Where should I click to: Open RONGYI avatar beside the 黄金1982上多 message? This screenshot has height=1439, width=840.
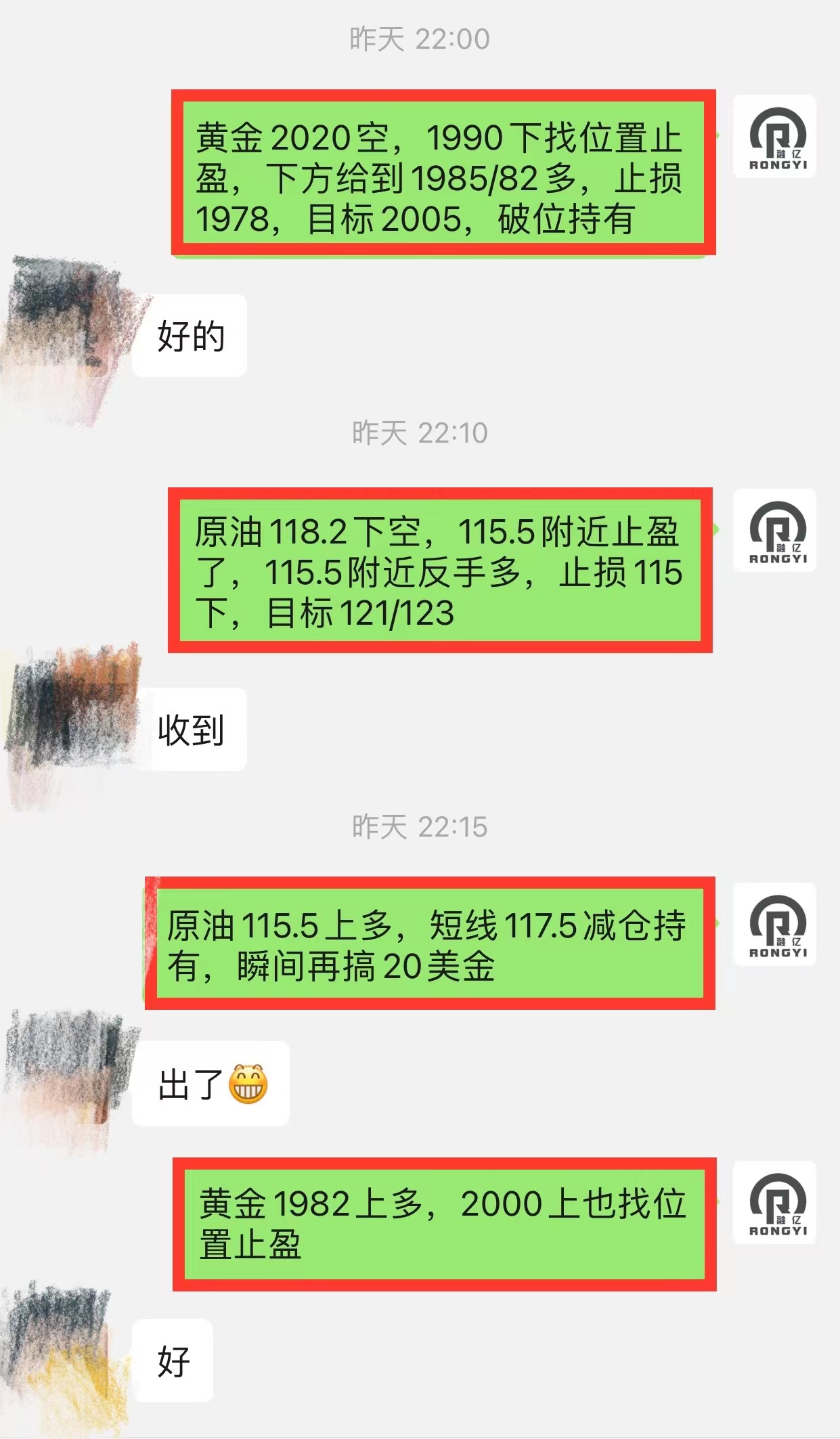tap(774, 1203)
